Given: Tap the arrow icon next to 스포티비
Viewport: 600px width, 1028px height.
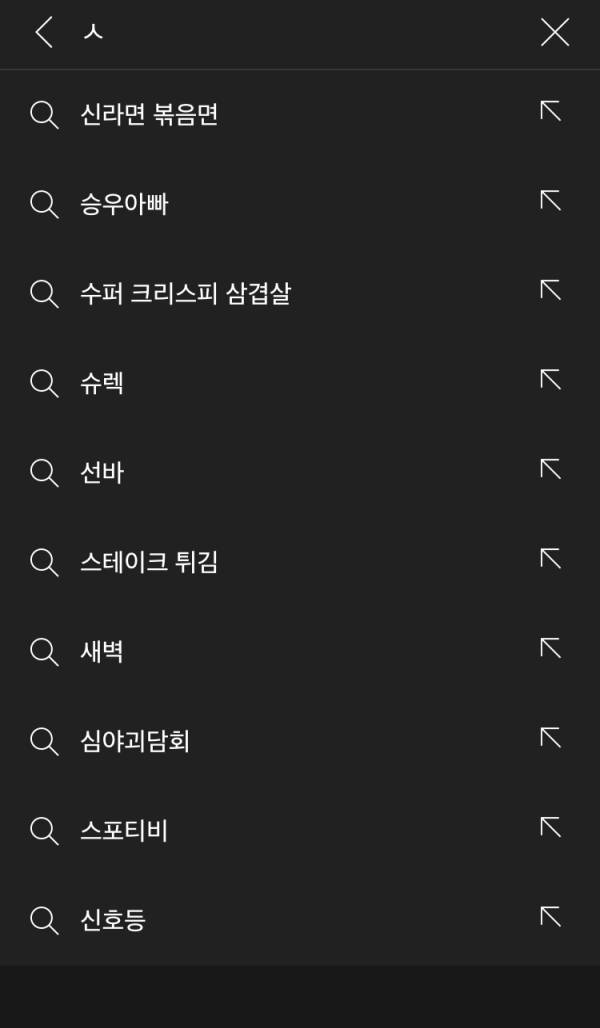Looking at the screenshot, I should (551, 827).
